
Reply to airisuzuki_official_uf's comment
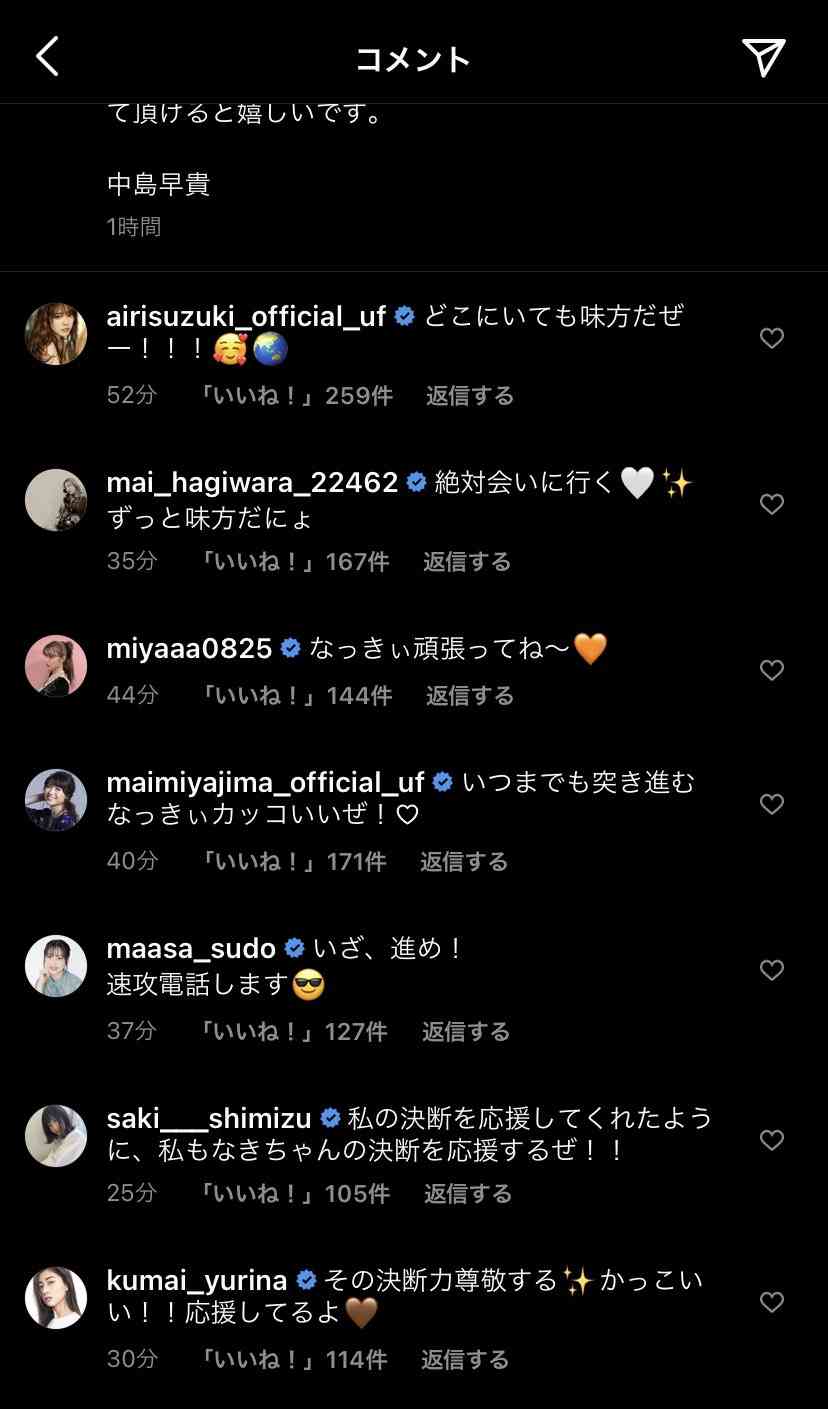click(470, 396)
